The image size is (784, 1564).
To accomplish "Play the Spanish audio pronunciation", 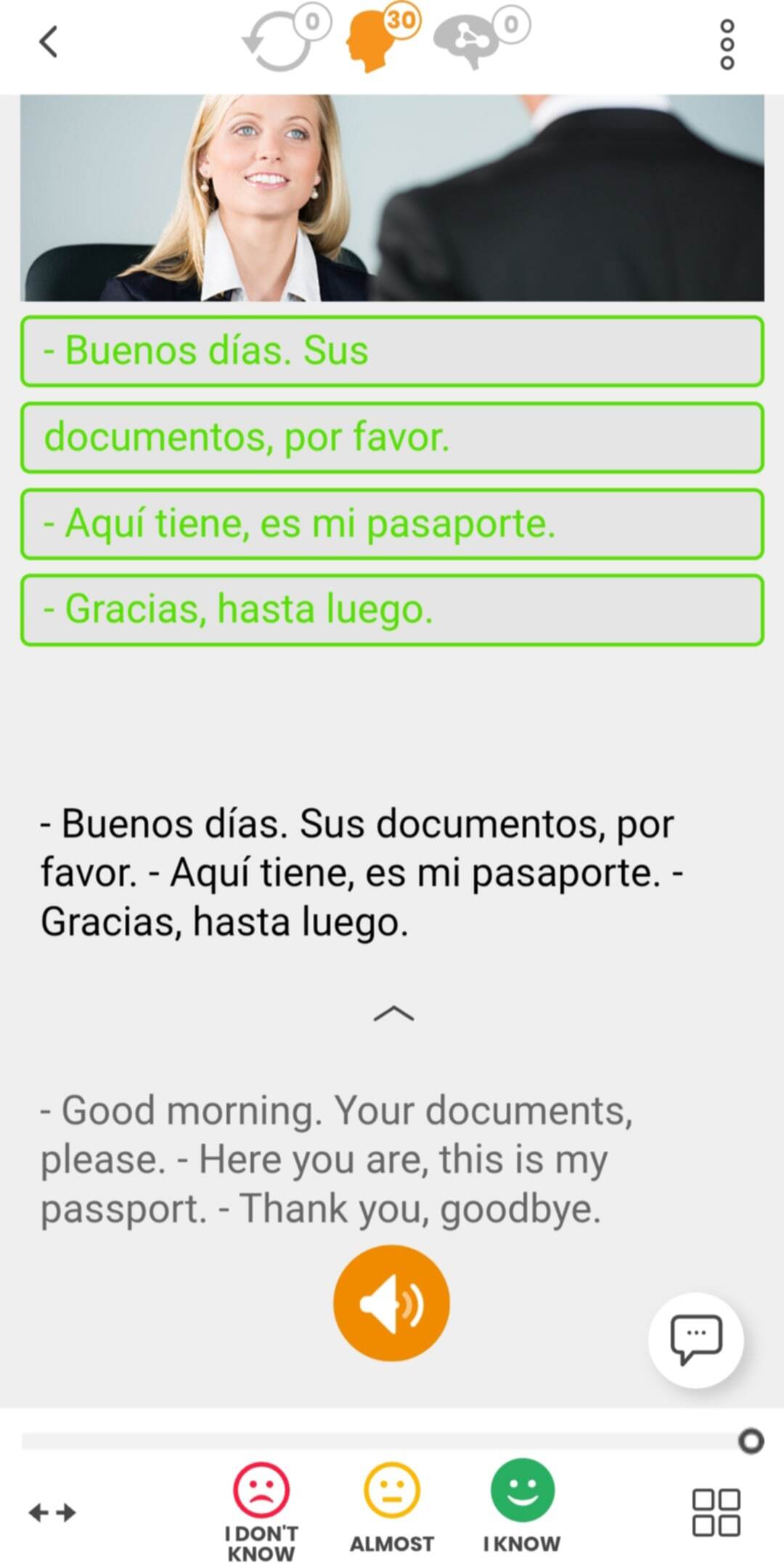I will pyautogui.click(x=391, y=1303).
